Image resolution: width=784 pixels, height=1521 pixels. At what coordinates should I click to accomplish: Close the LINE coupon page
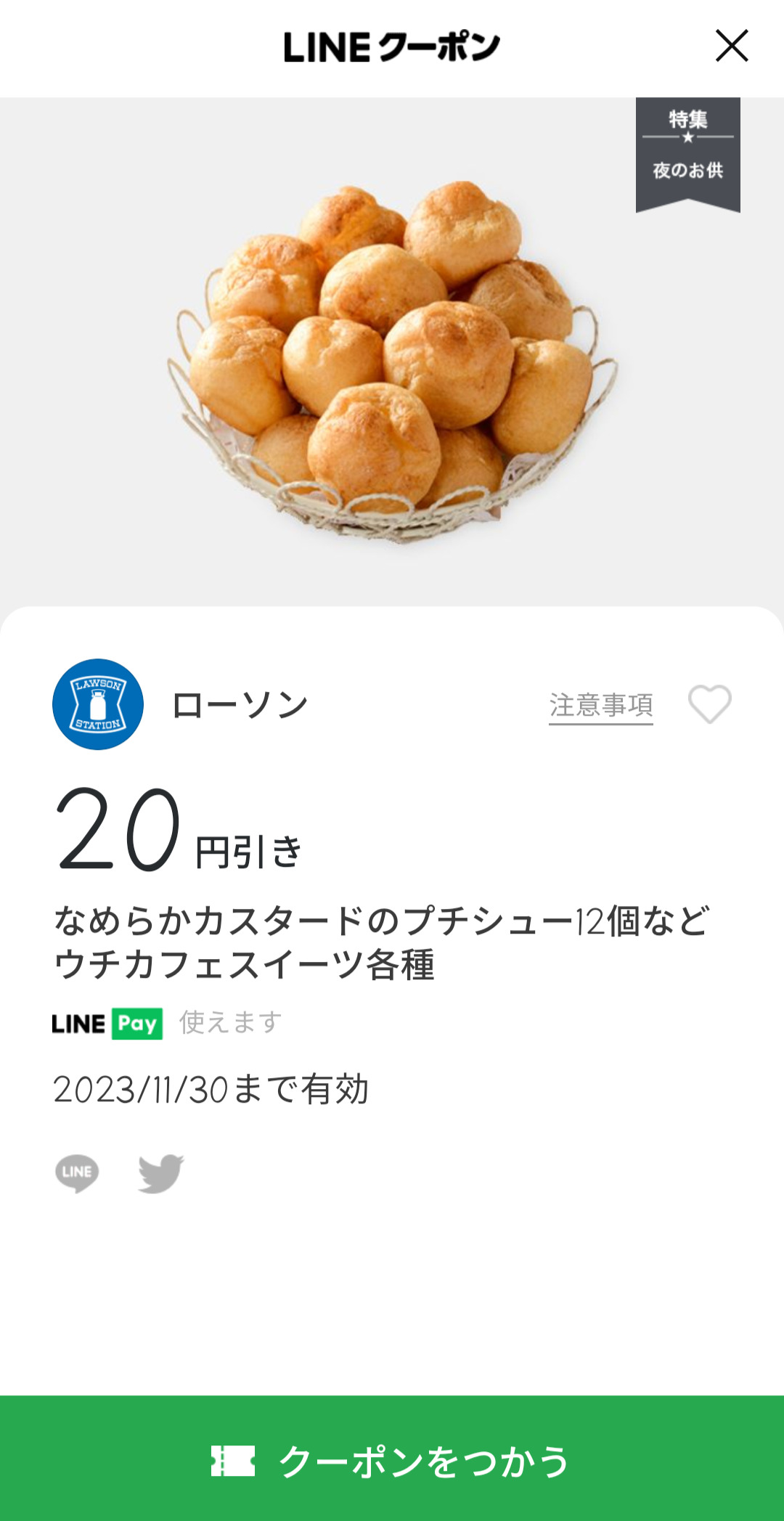coord(732,46)
